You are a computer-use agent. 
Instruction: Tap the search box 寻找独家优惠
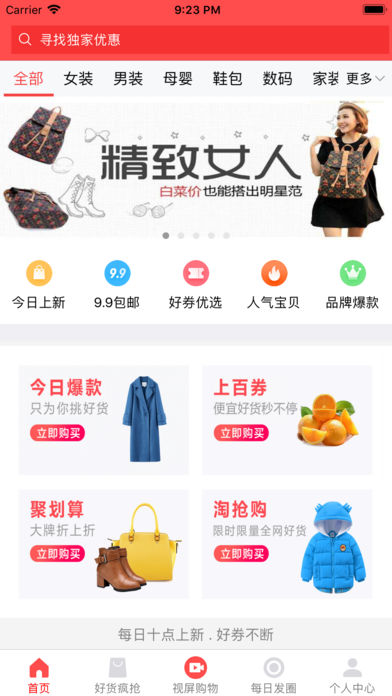pos(200,40)
